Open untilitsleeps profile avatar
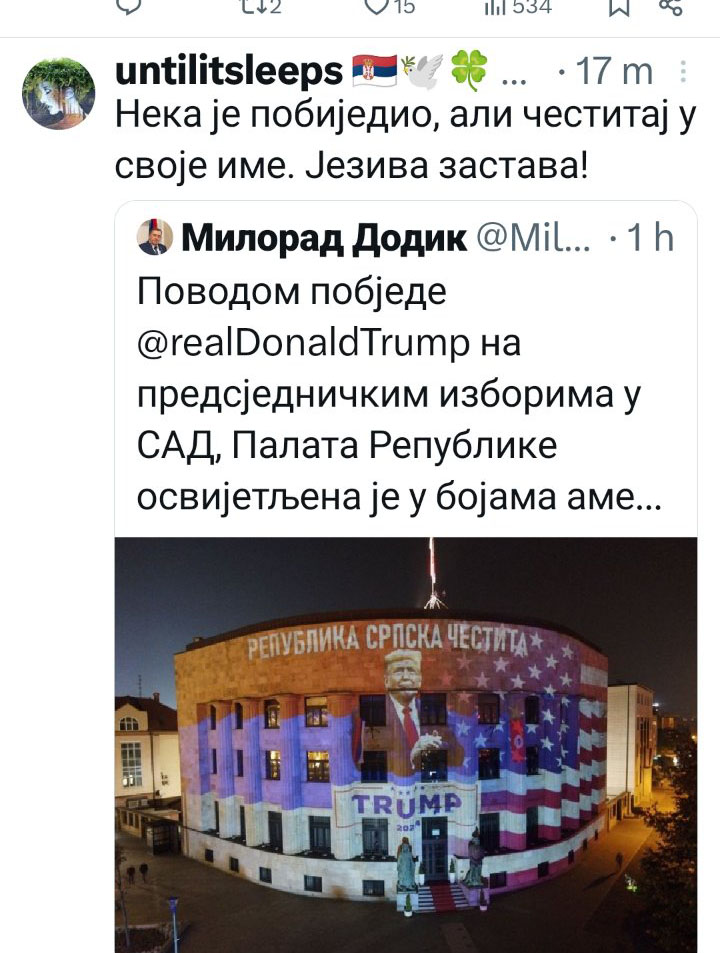720x953 pixels. 59,93
